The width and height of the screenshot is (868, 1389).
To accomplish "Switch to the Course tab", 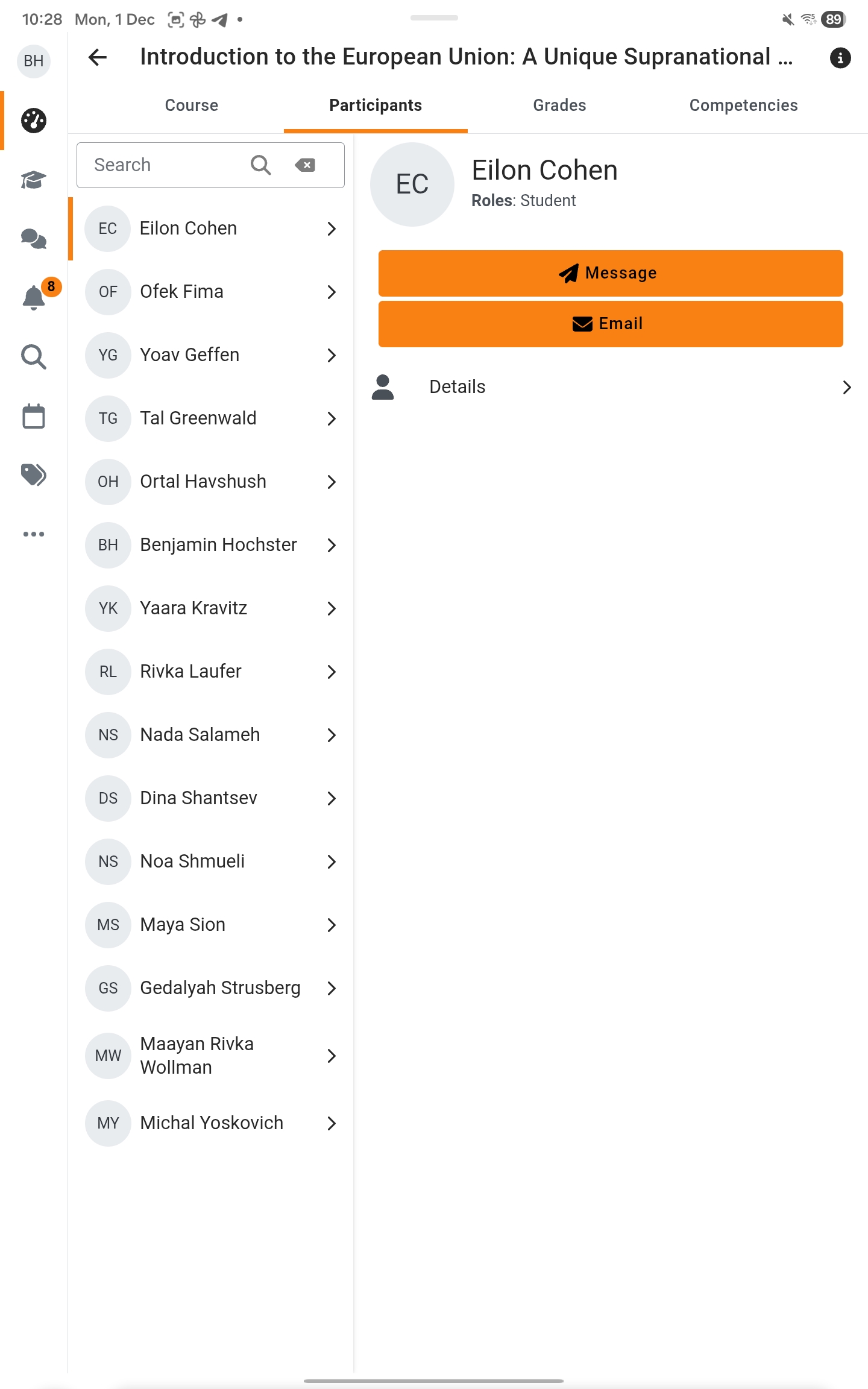I will point(192,106).
